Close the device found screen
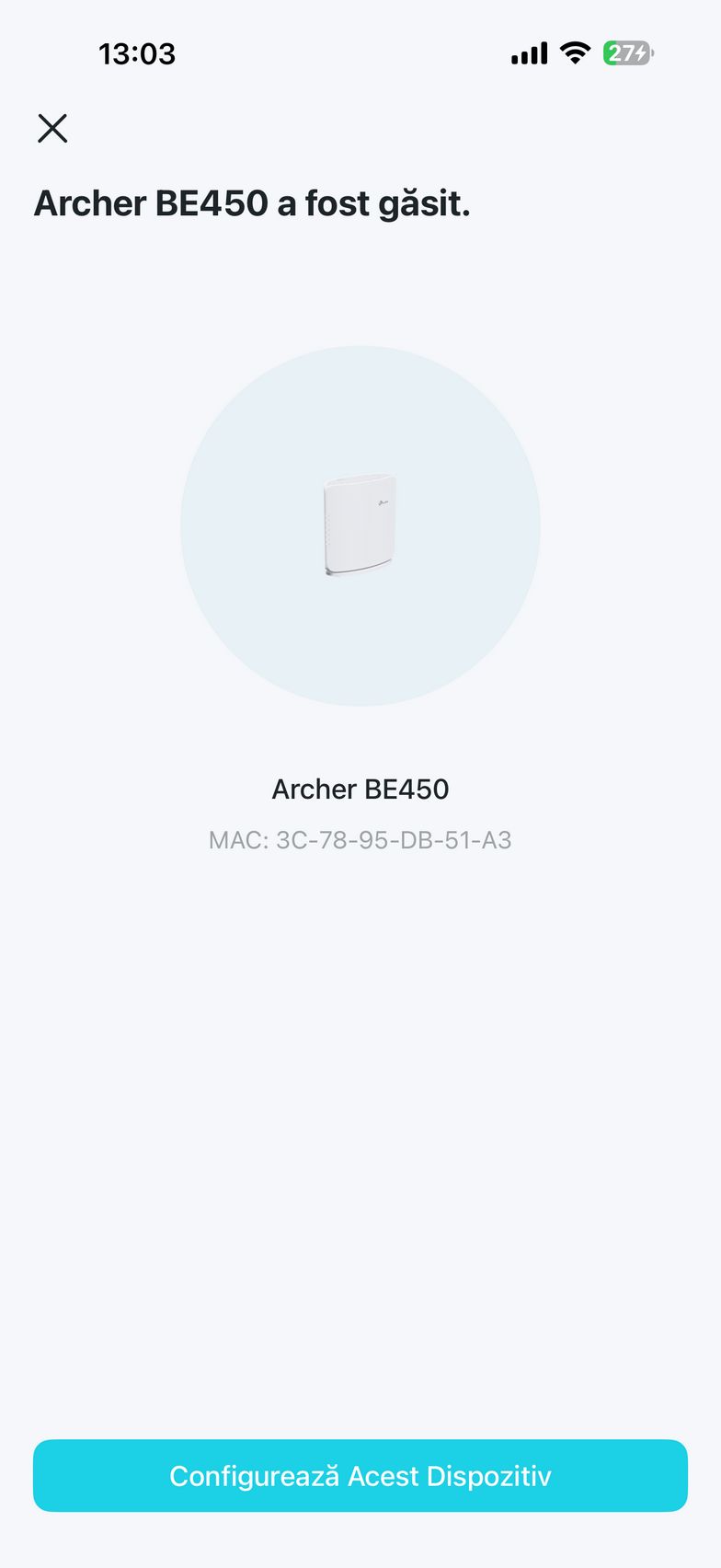Viewport: 721px width, 1568px height. tap(52, 129)
